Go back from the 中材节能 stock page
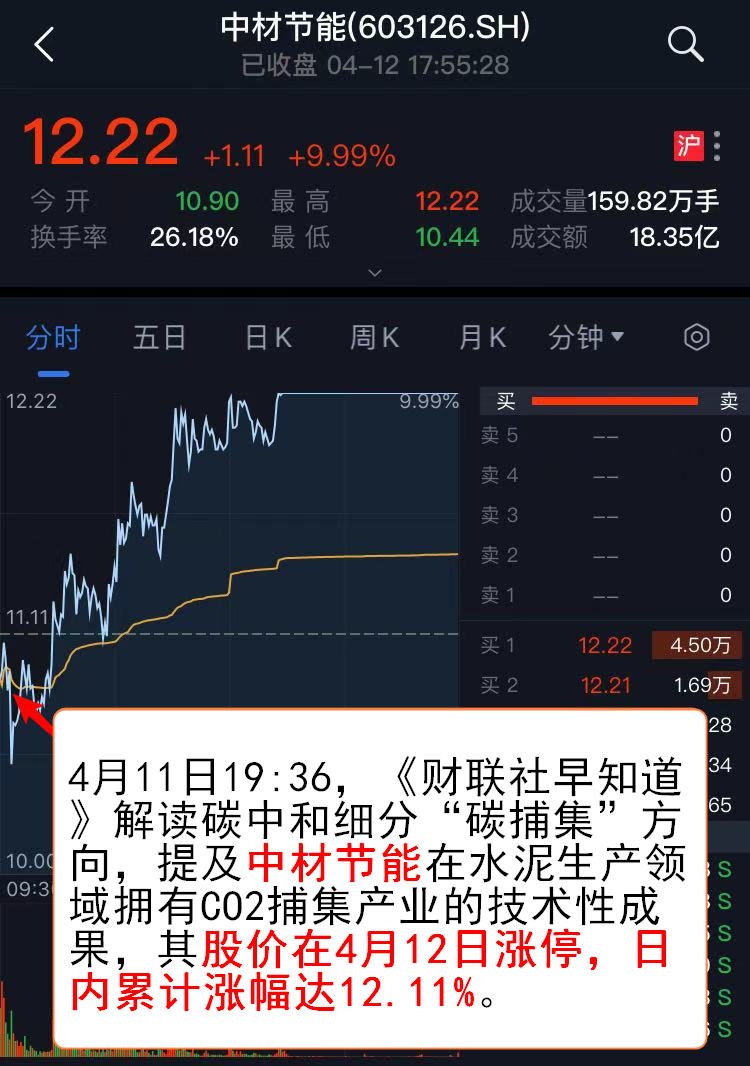750x1066 pixels. coord(44,45)
